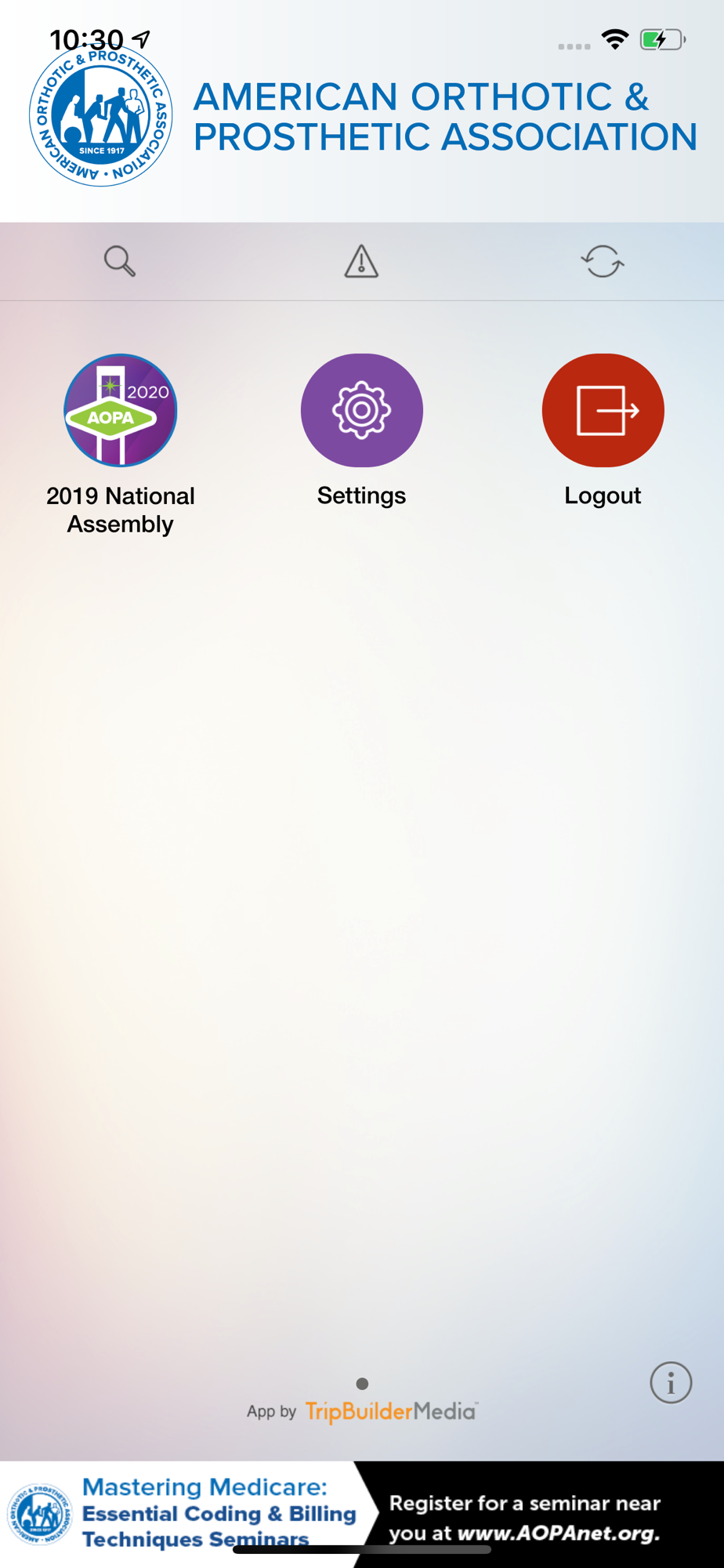Tap the TripBuilder Media link
Image resolution: width=724 pixels, height=1568 pixels.
(391, 1411)
